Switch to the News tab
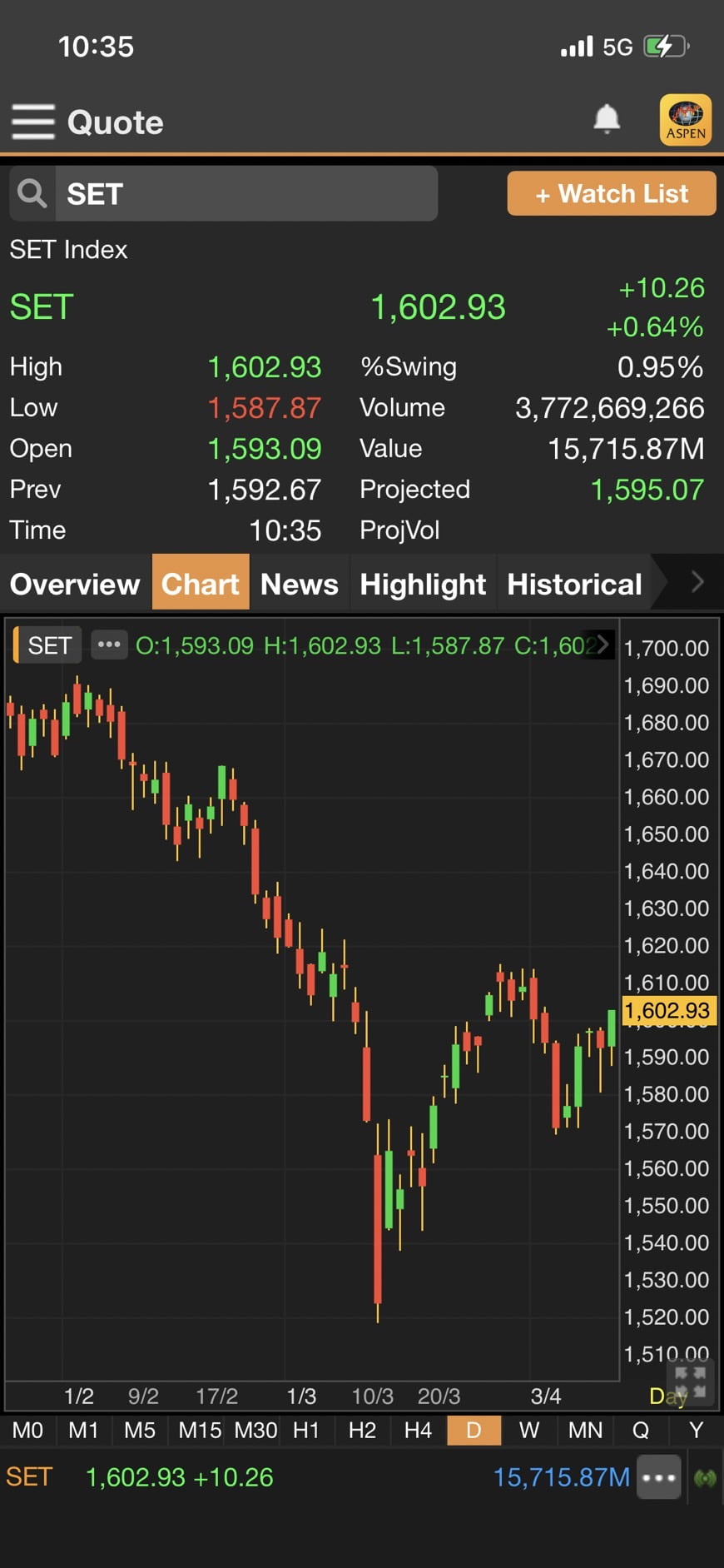 point(300,584)
